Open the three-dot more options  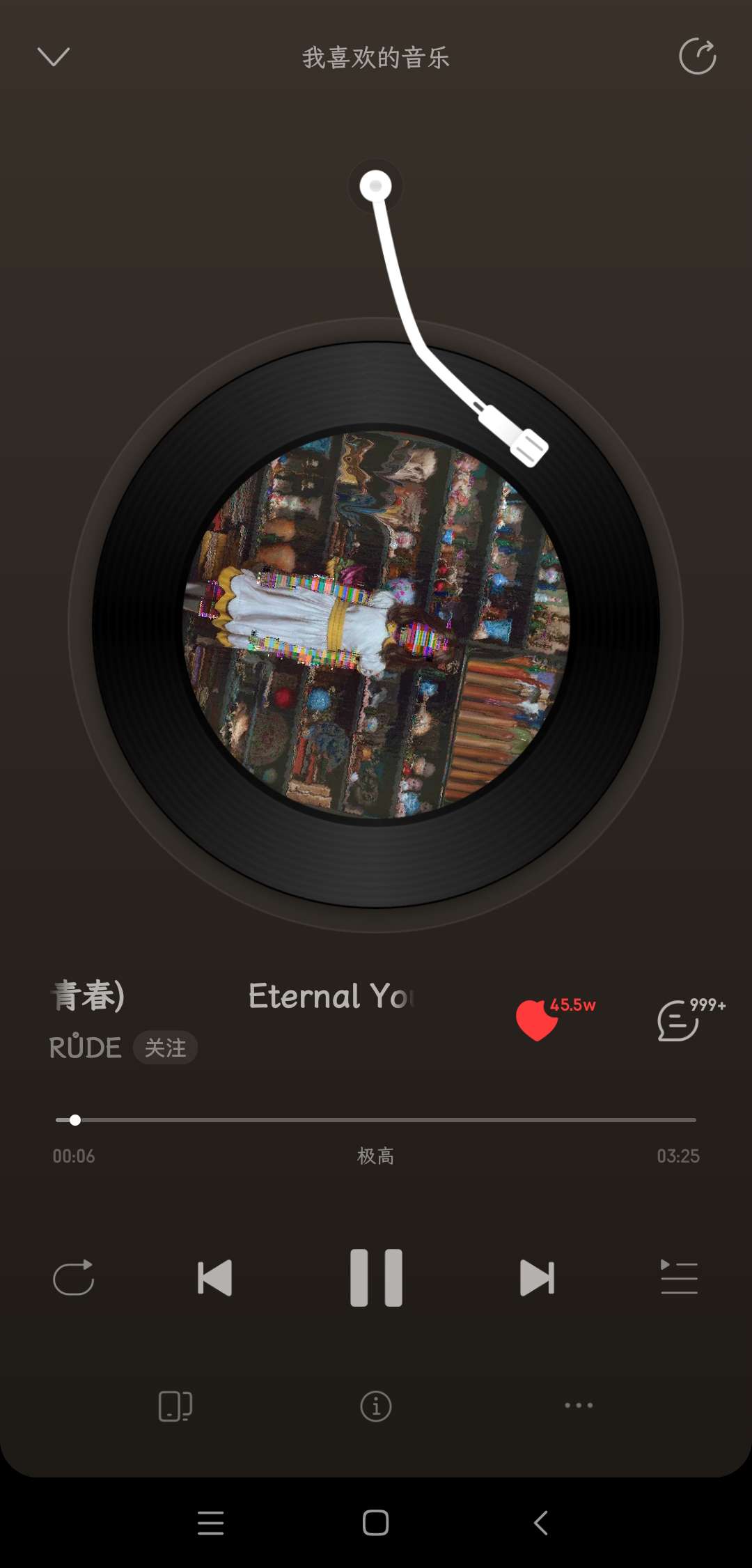[x=579, y=1406]
